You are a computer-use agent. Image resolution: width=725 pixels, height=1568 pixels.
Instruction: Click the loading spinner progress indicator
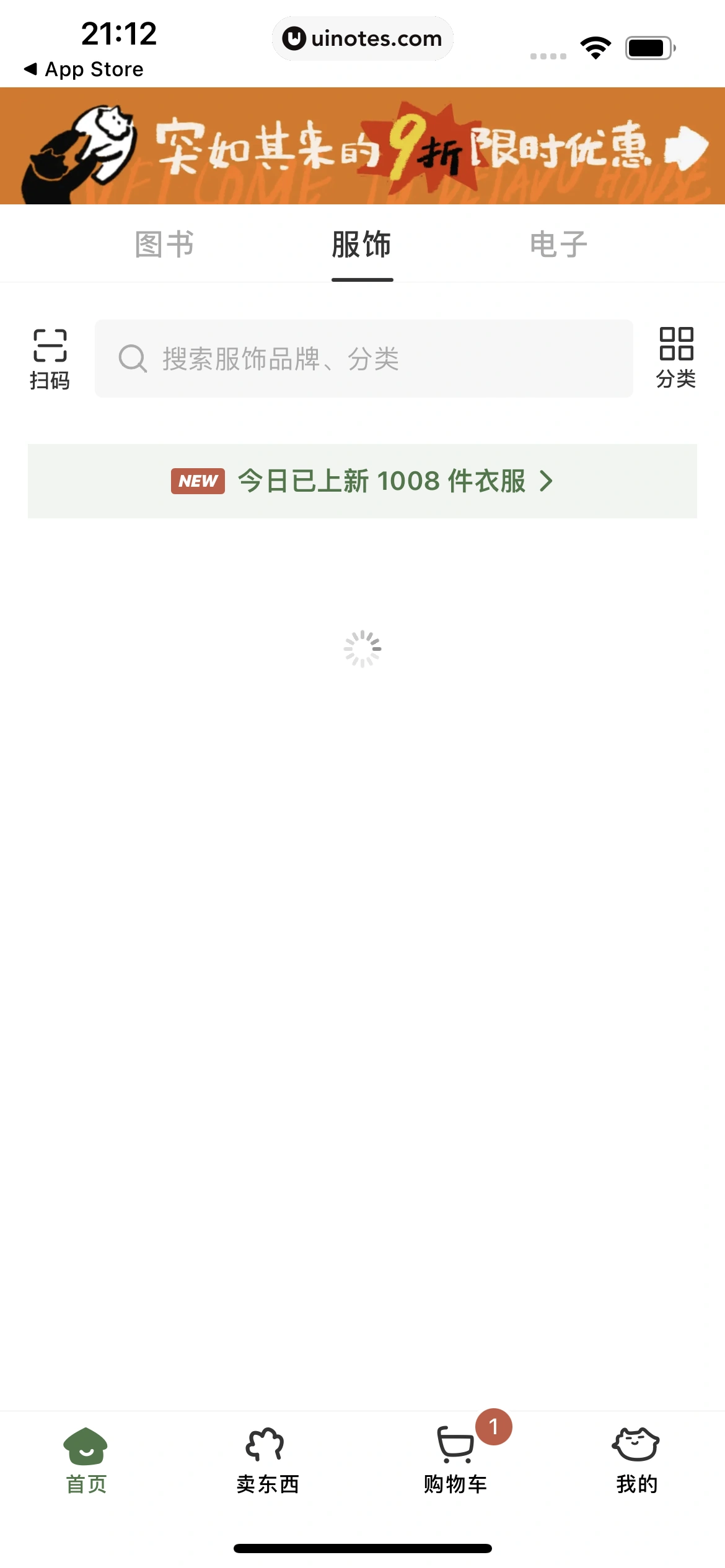[362, 648]
